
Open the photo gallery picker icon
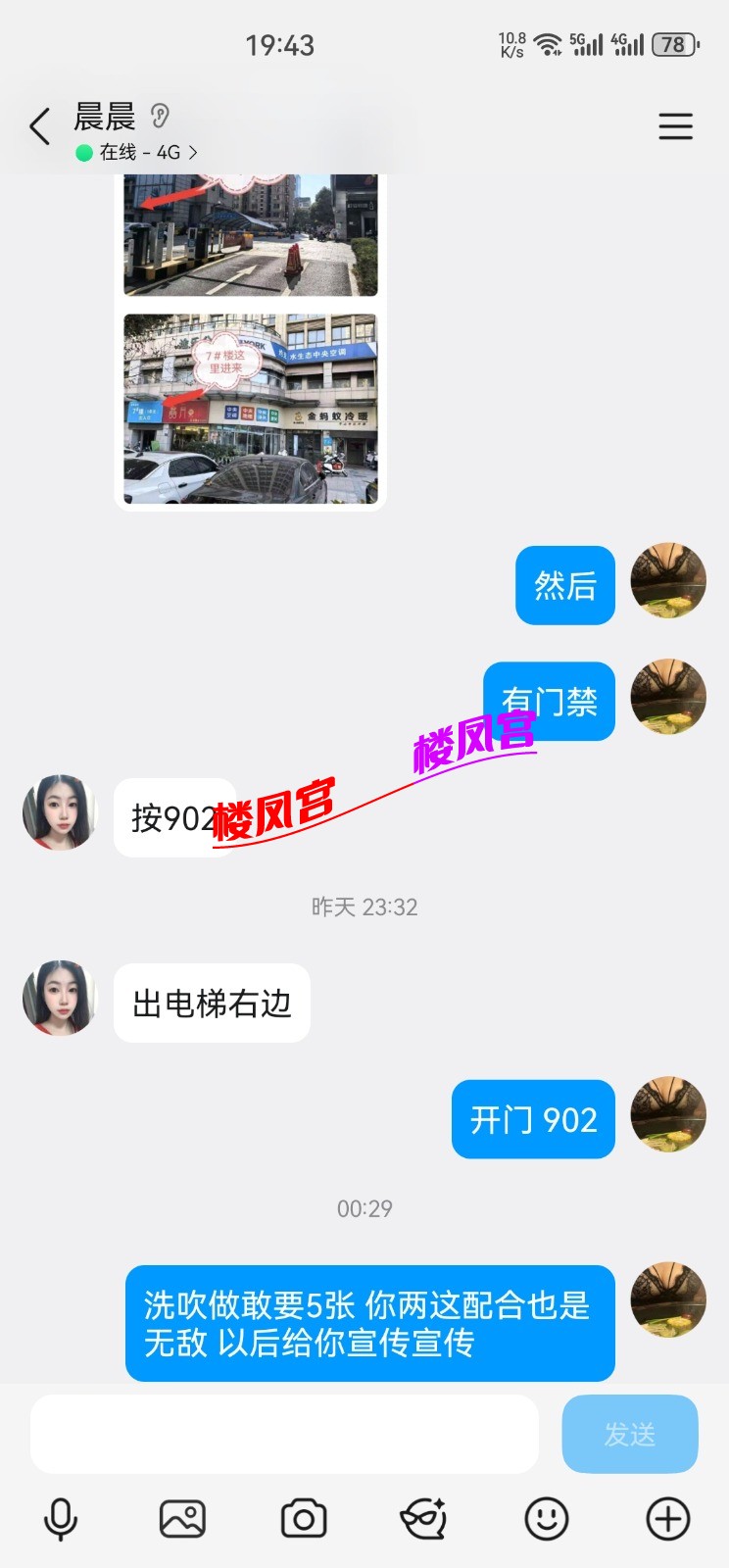[182, 1518]
